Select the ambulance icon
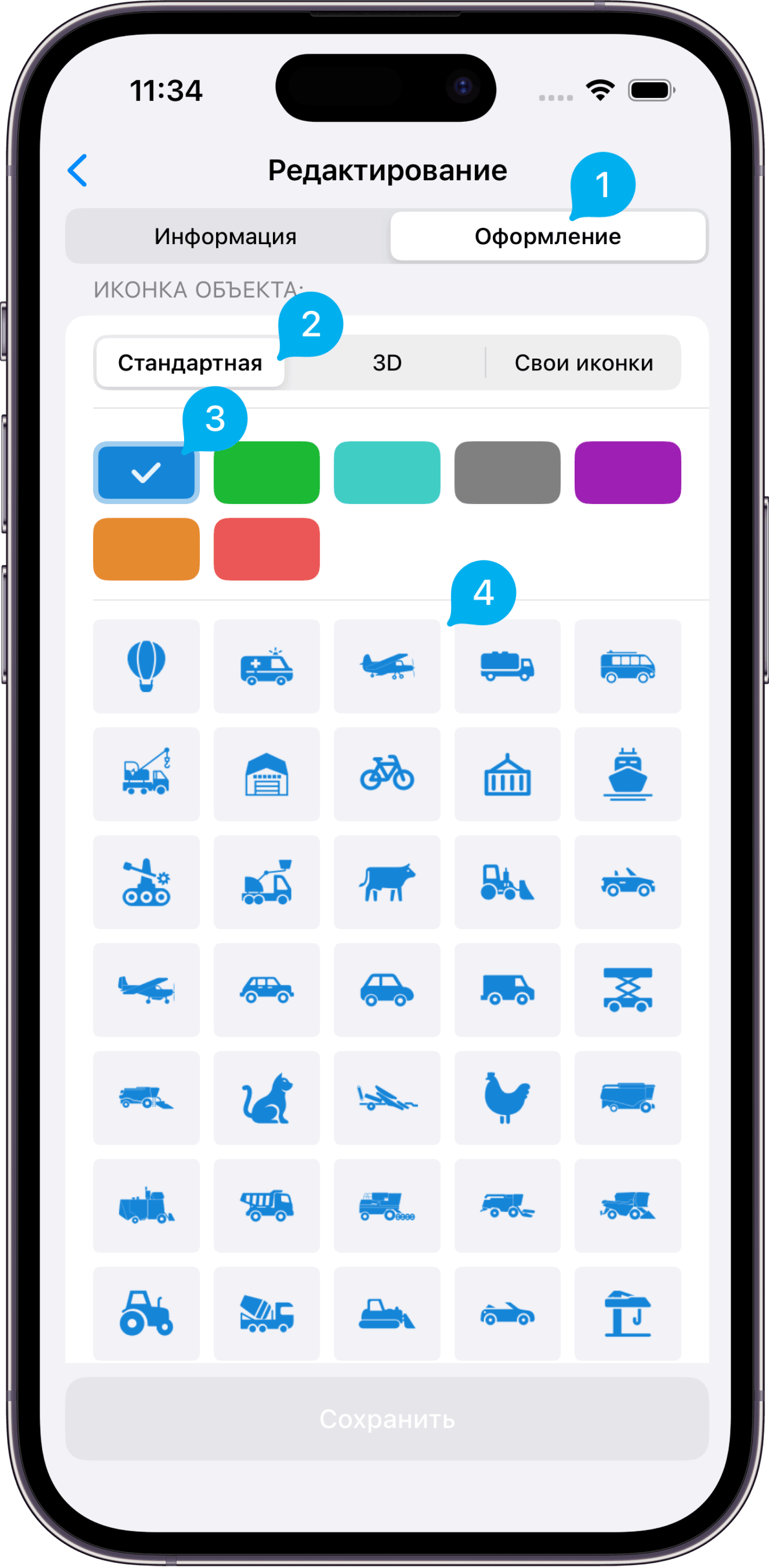 tap(266, 666)
